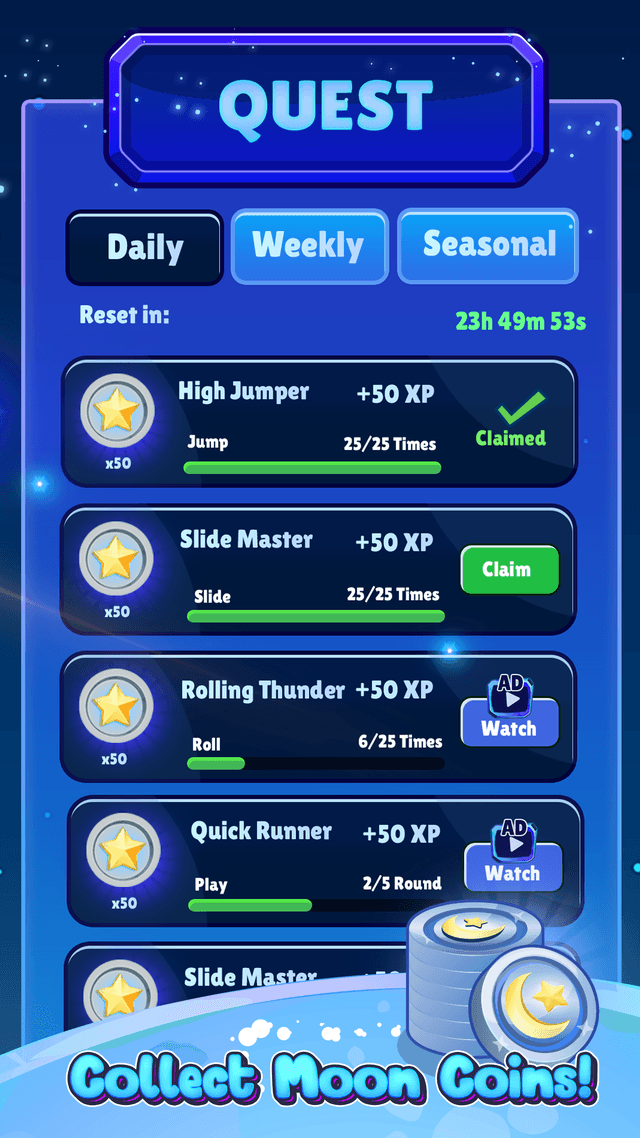Screen dimensions: 640x1138
Task: Watch an ad for Rolling Thunder
Action: click(509, 722)
